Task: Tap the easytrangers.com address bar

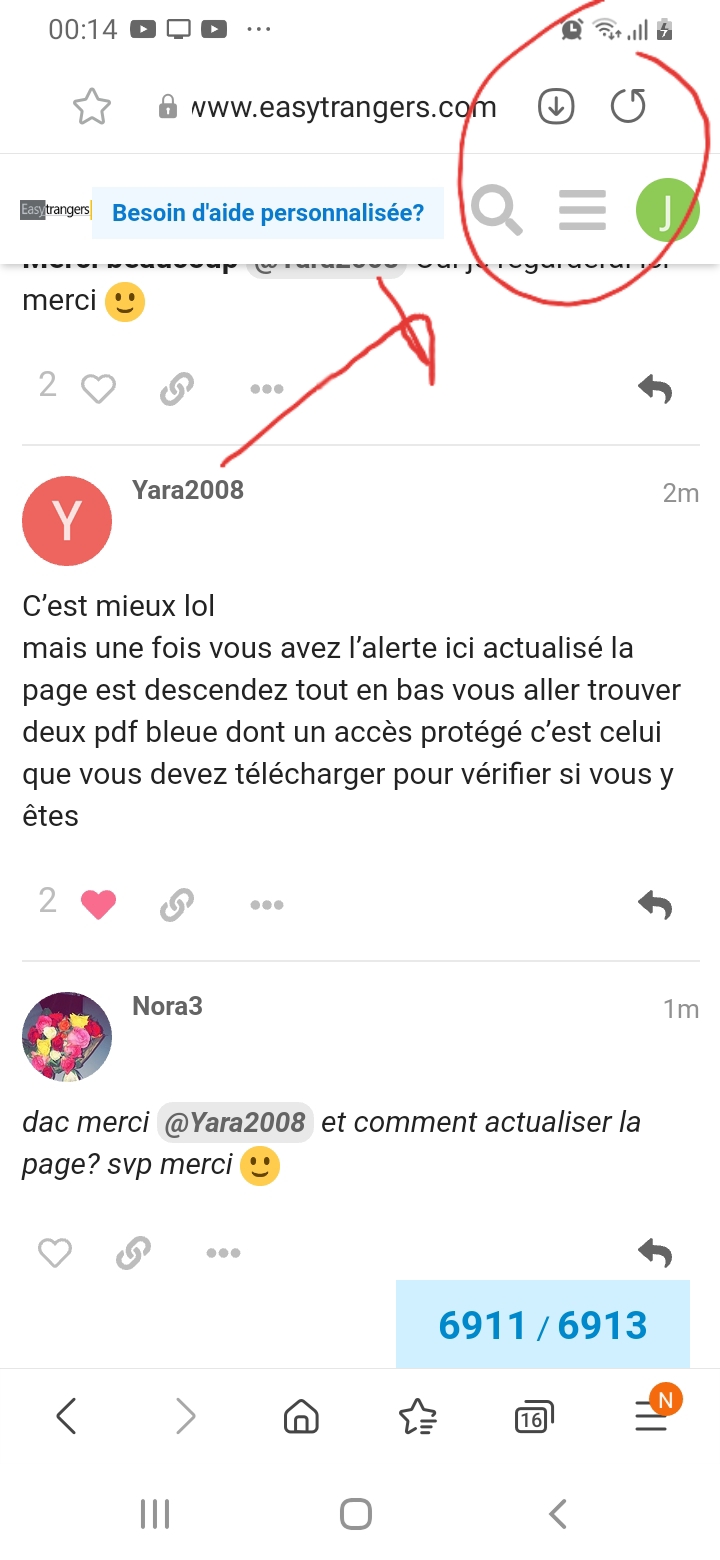Action: point(328,107)
